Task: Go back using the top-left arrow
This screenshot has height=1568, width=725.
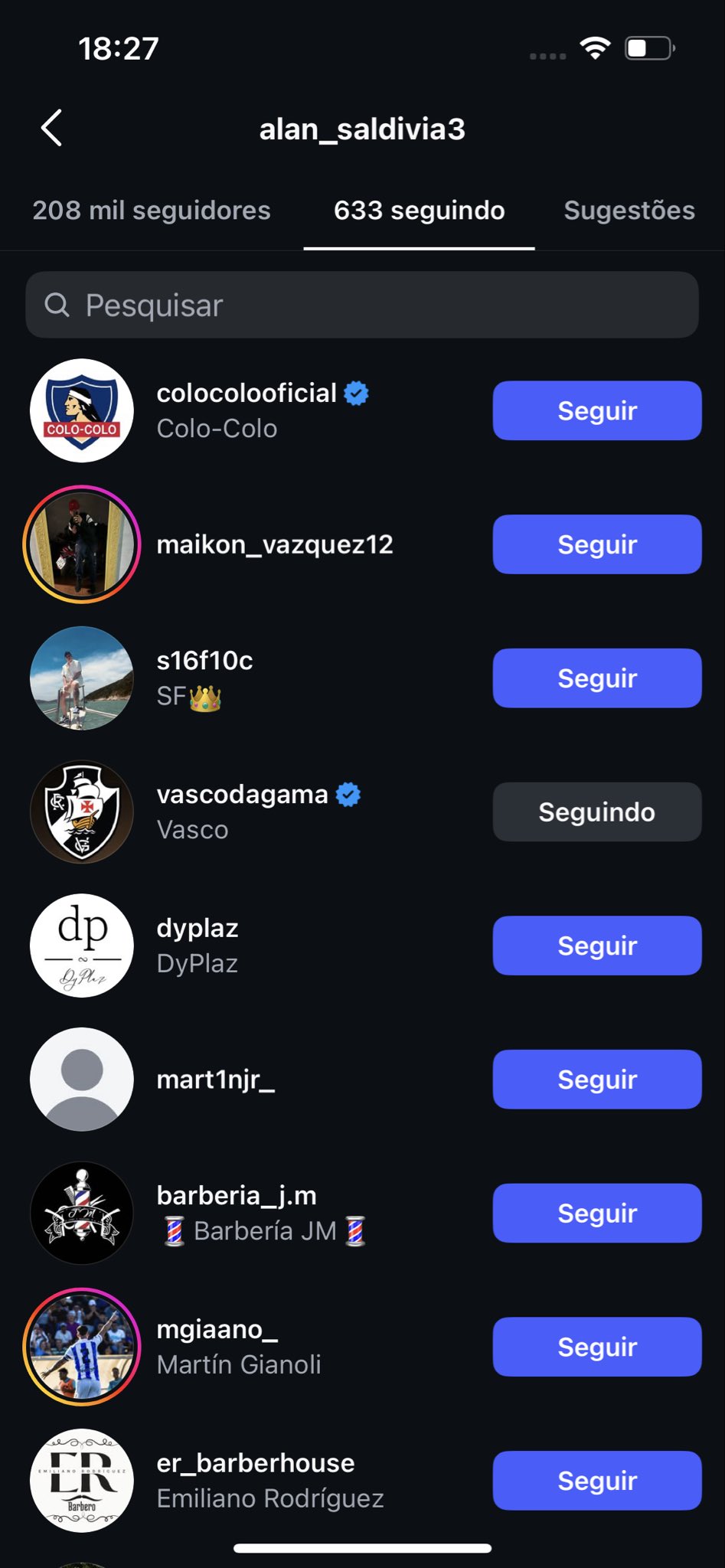Action: pyautogui.click(x=51, y=128)
